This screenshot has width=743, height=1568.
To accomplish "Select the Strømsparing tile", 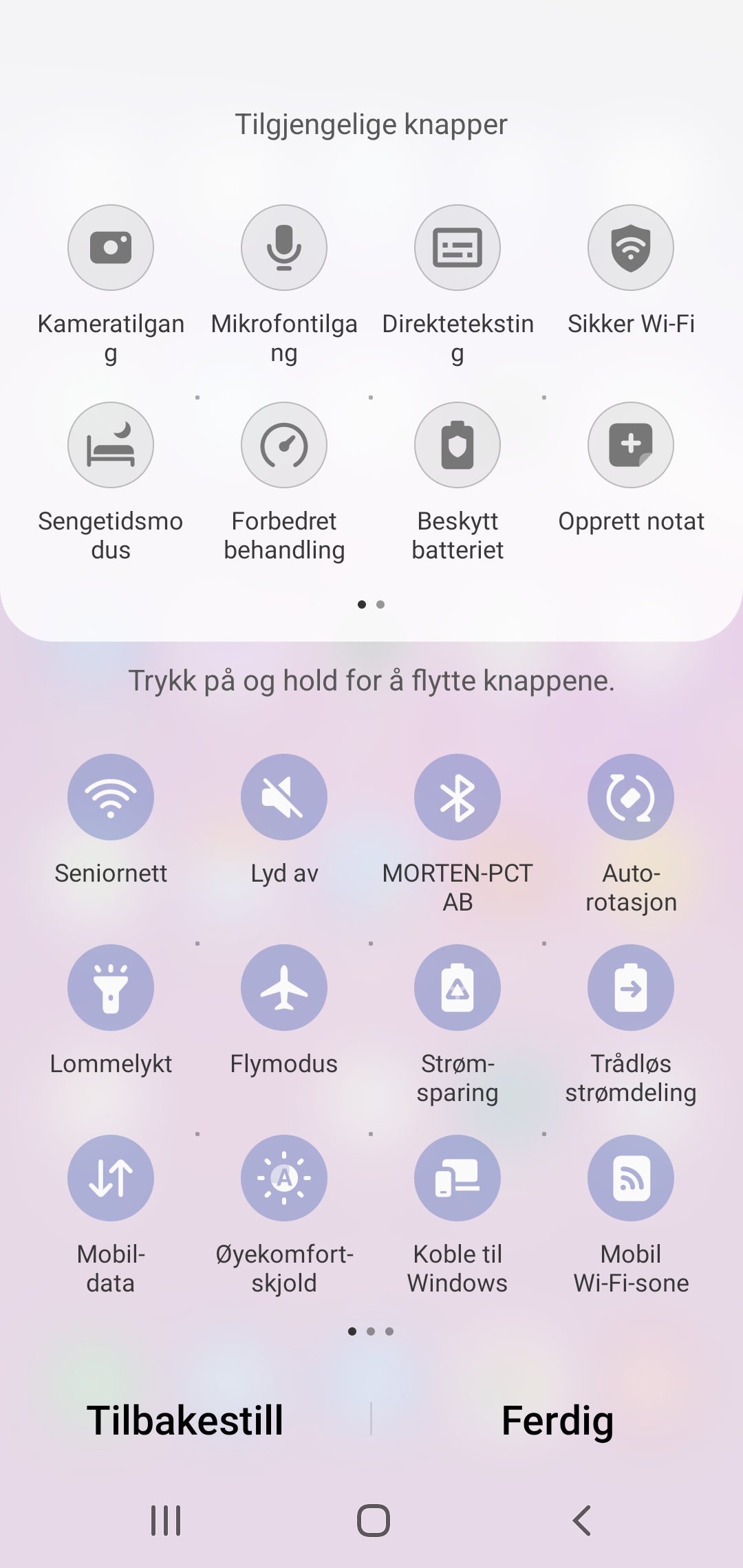I will tap(457, 988).
